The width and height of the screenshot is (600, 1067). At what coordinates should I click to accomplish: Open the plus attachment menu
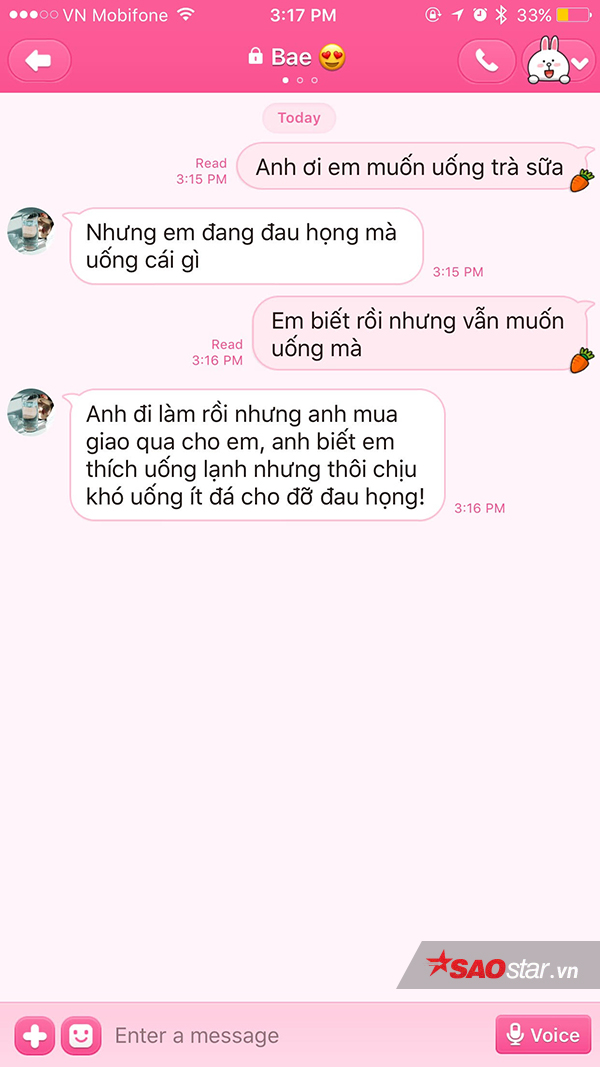point(34,1035)
